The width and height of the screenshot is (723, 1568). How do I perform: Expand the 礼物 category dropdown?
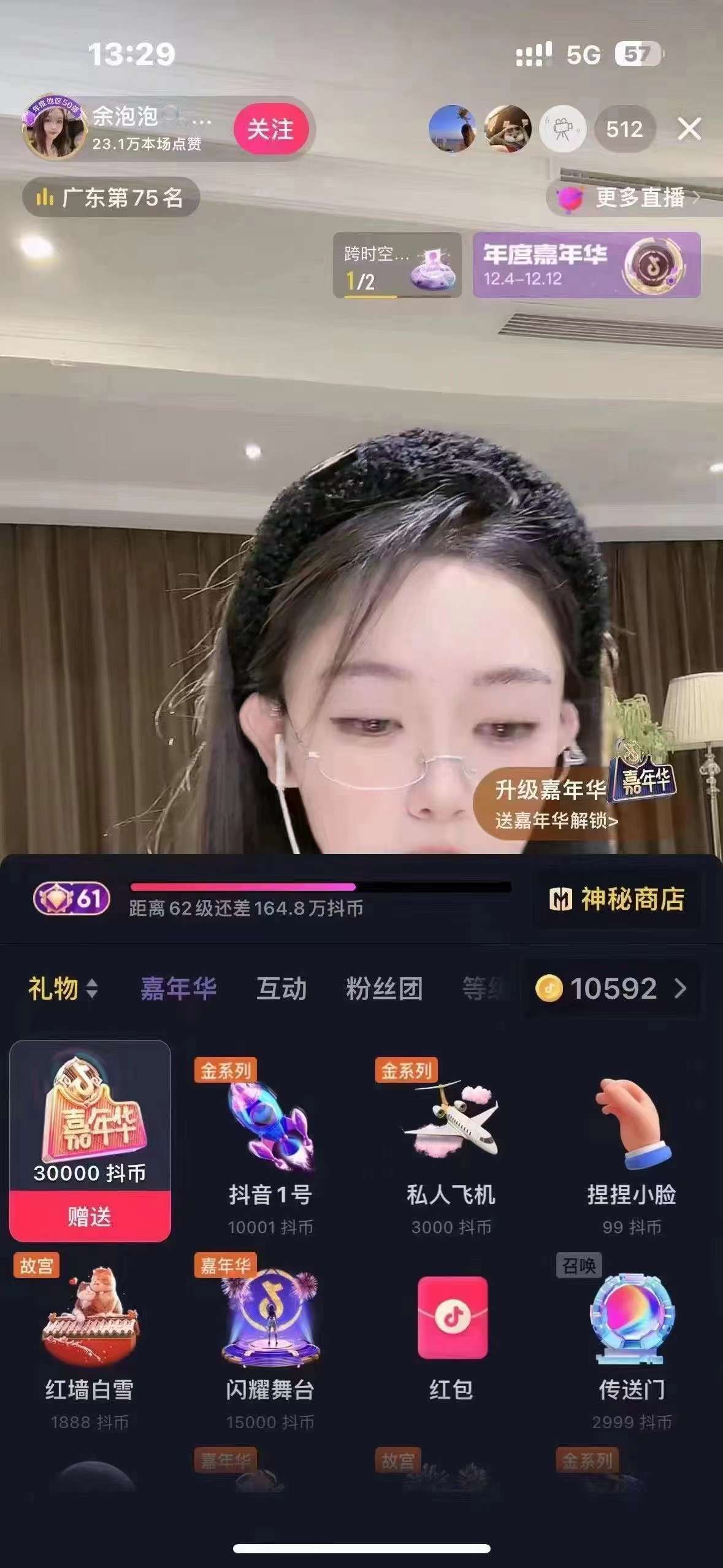click(x=63, y=988)
